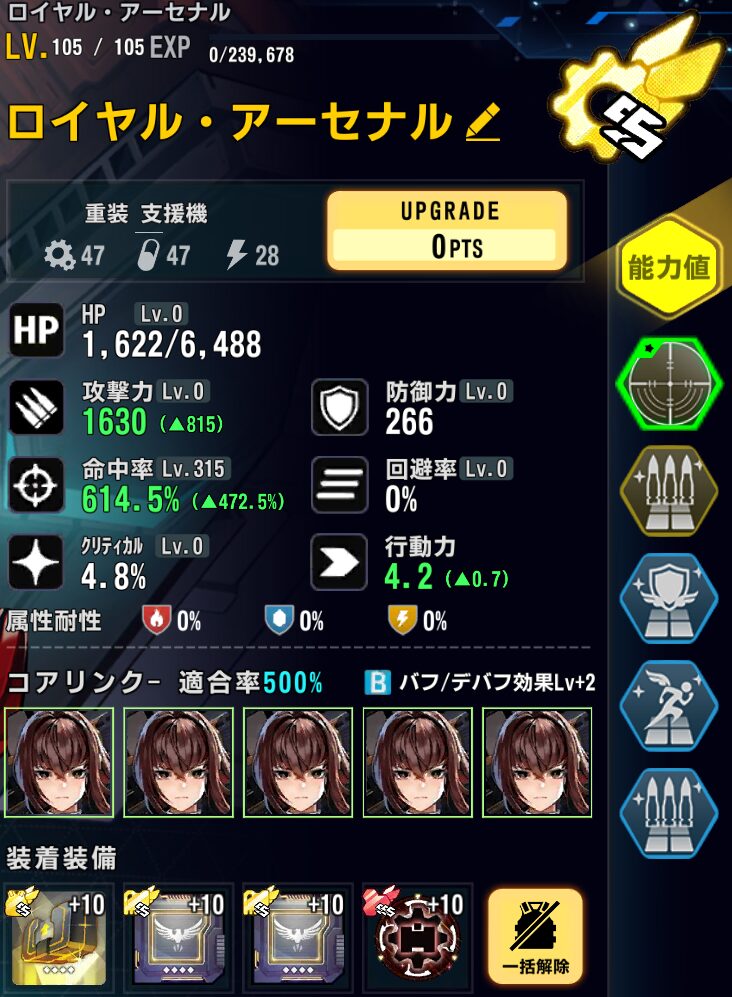Open the blue missile skill icon
Image resolution: width=732 pixels, height=997 pixels.
[x=669, y=811]
